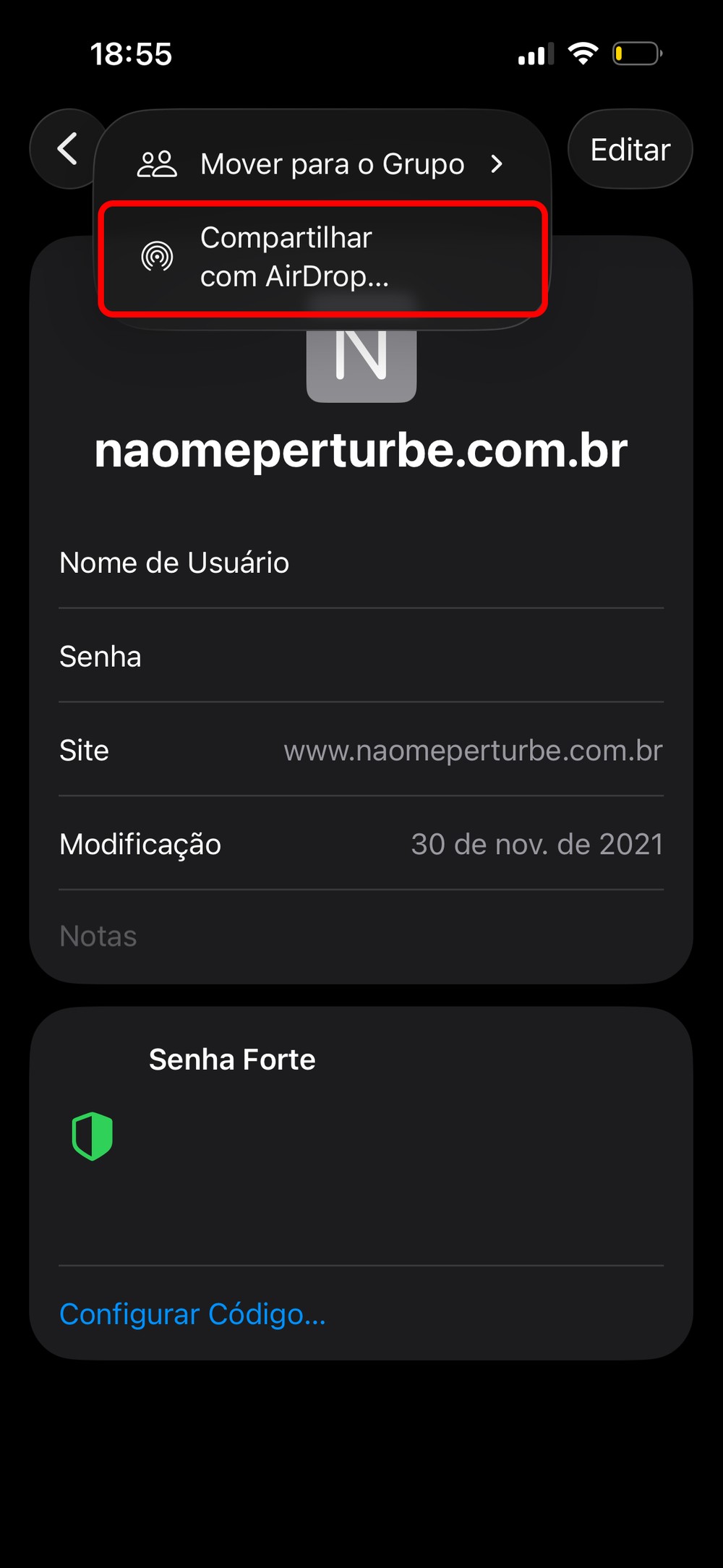Tap the Editar button

(630, 150)
